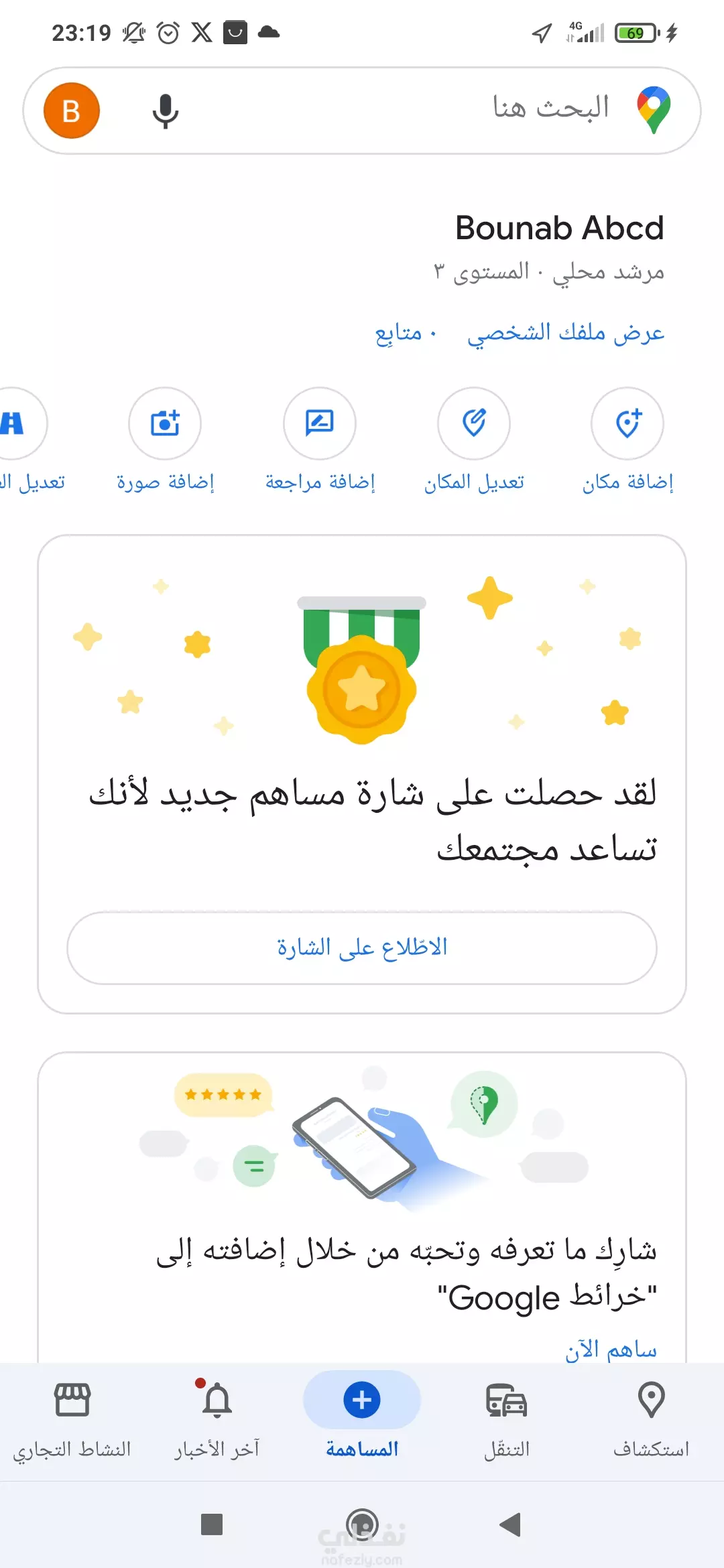Open the "الاطّلاع على الشارة" badge button

pyautogui.click(x=362, y=948)
